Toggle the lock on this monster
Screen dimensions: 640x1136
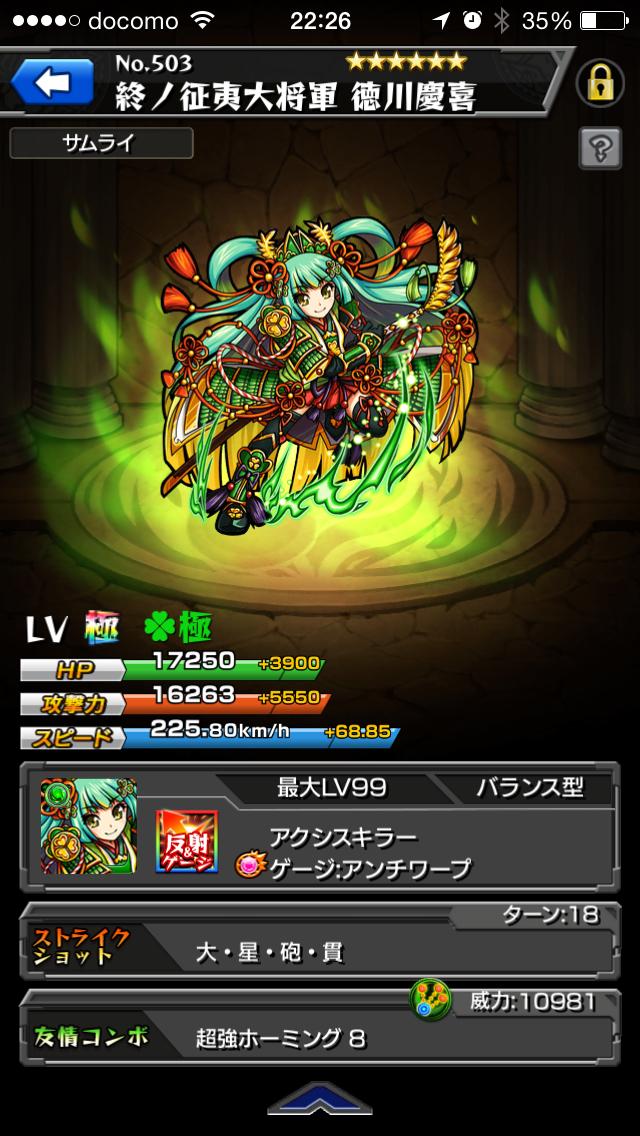pos(598,84)
